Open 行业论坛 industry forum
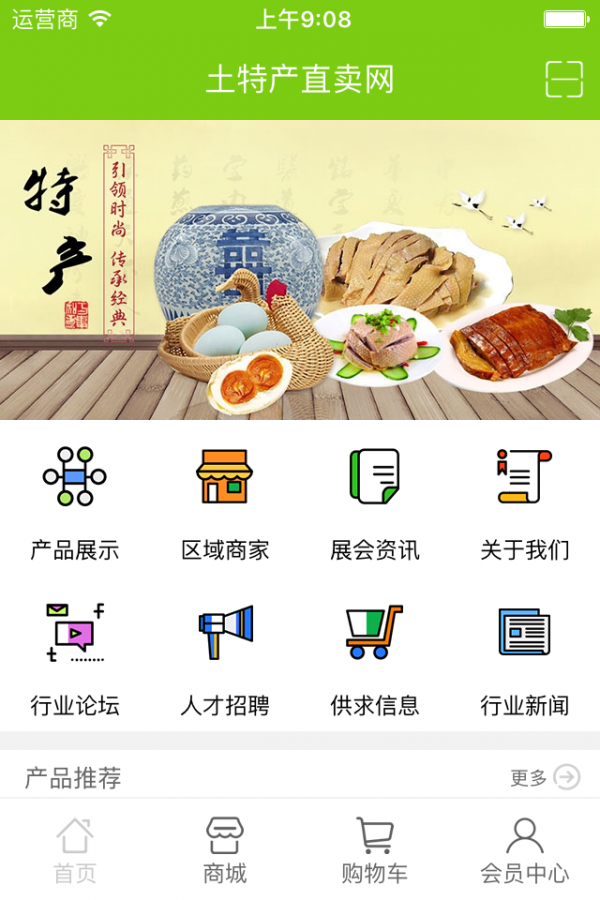 pos(75,659)
